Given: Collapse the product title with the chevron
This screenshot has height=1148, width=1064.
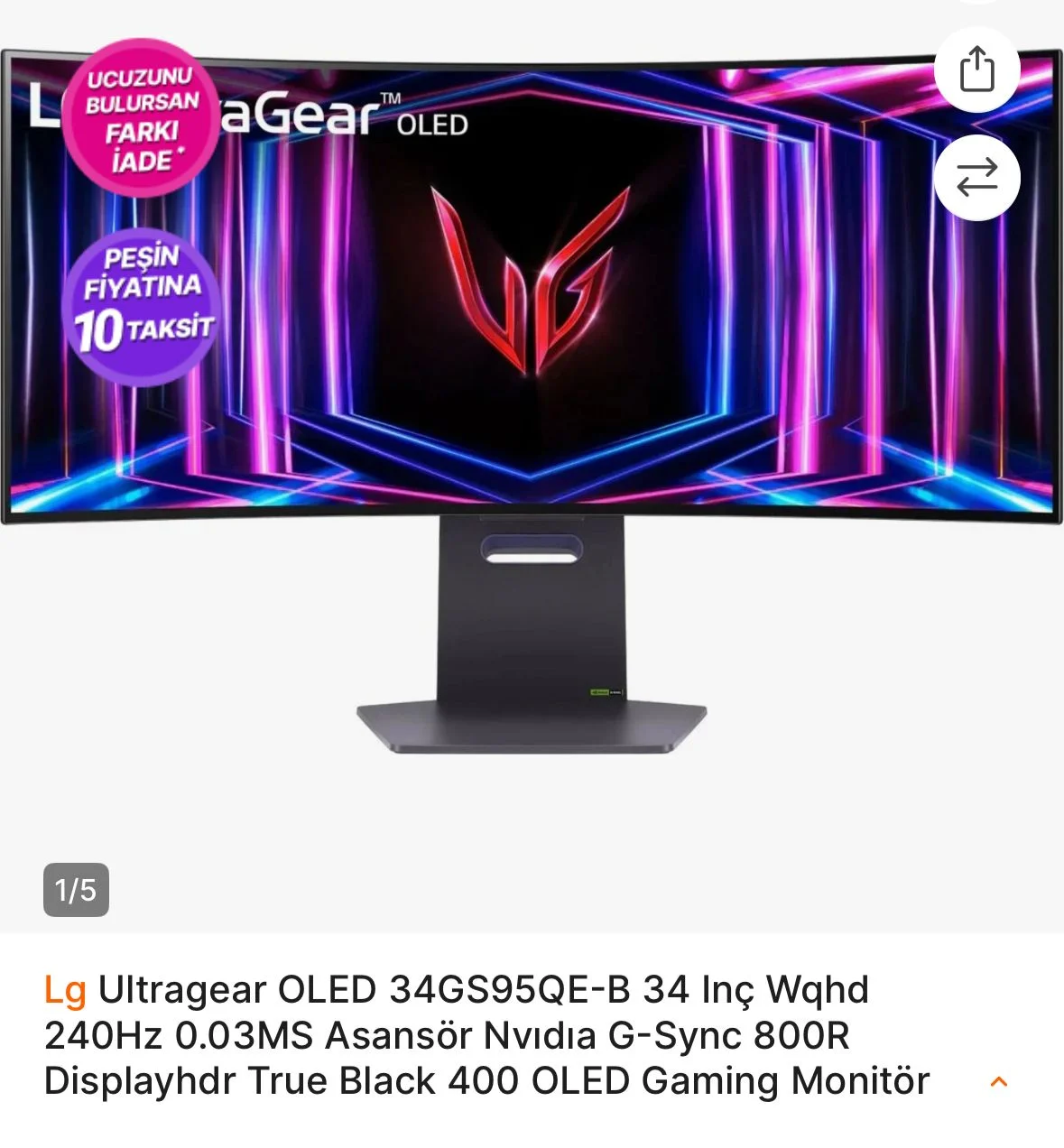Looking at the screenshot, I should click(x=999, y=1081).
